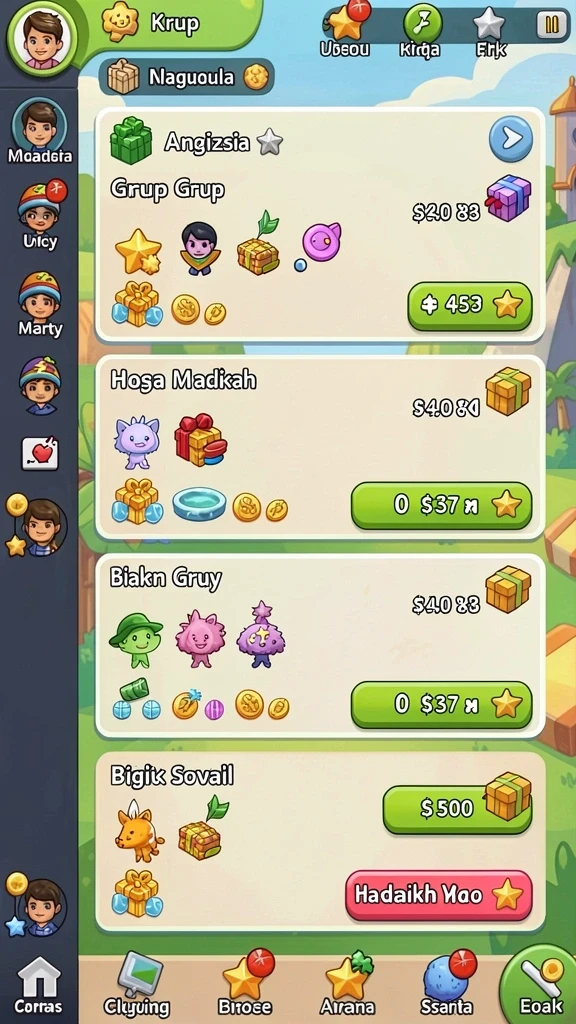Select Marty in the sidebar
This screenshot has height=1024, width=576.
click(40, 304)
